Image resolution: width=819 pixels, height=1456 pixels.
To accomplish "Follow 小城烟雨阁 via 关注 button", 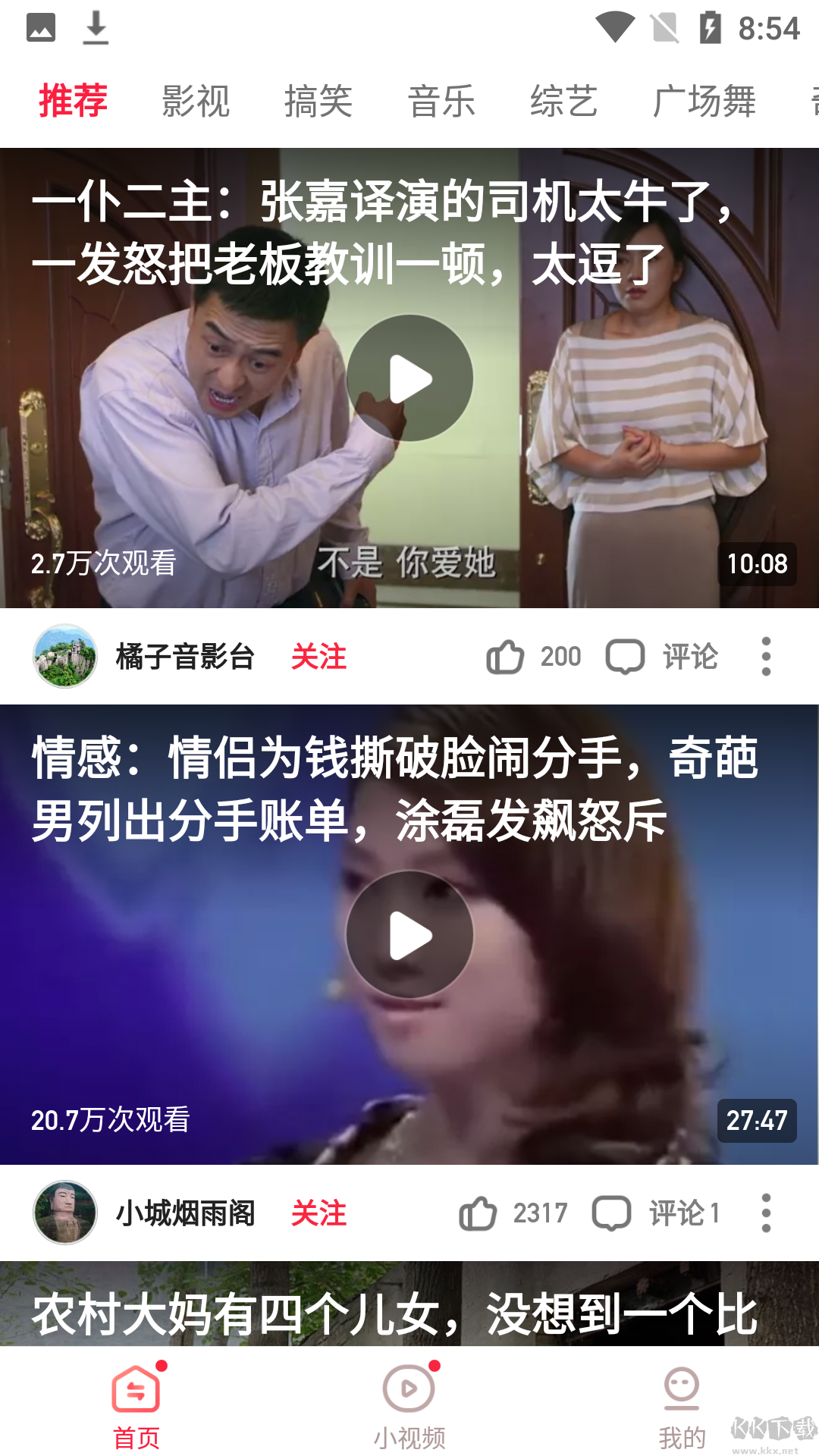I will (x=318, y=1212).
